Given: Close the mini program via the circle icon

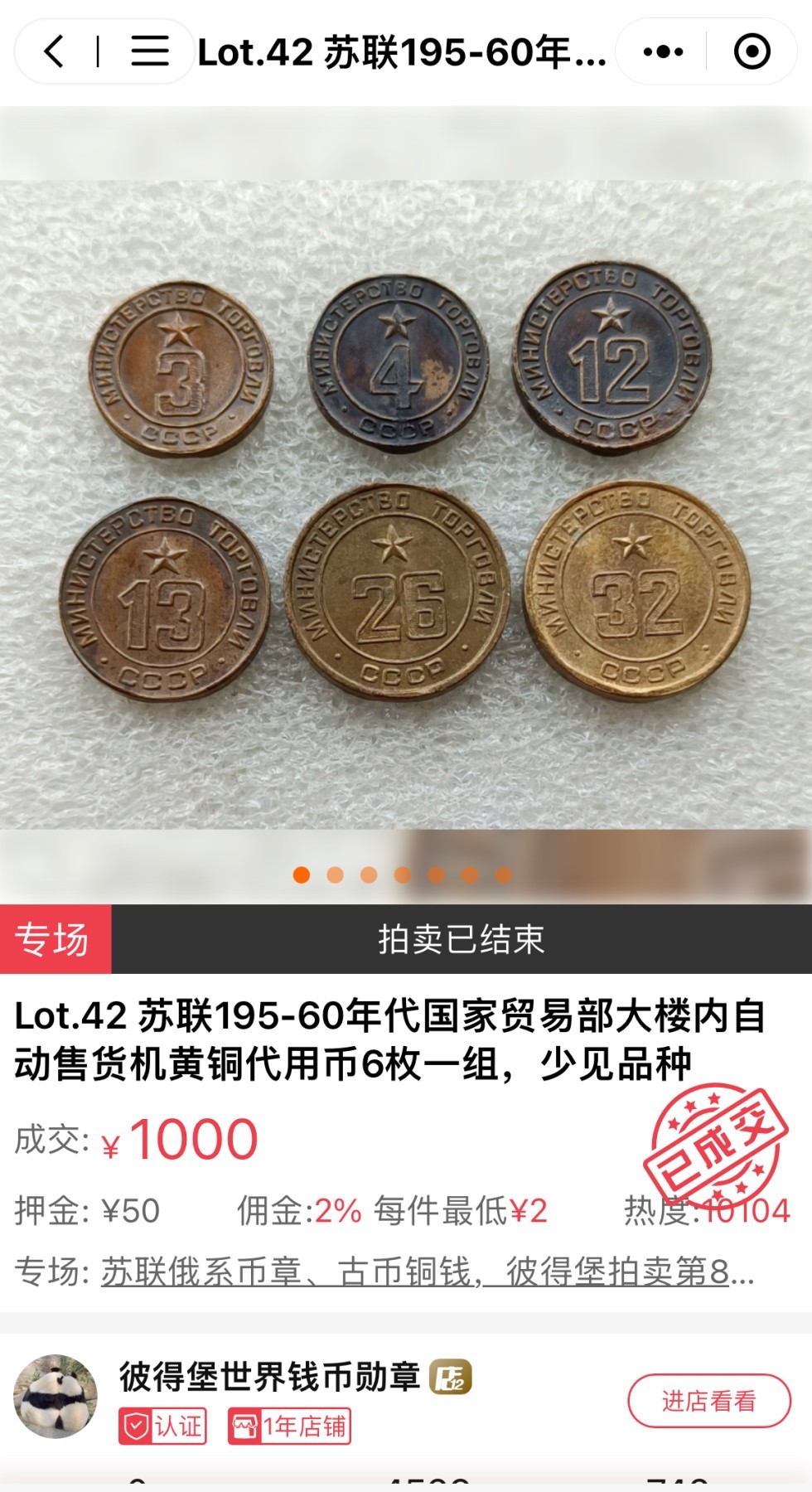Looking at the screenshot, I should (752, 52).
